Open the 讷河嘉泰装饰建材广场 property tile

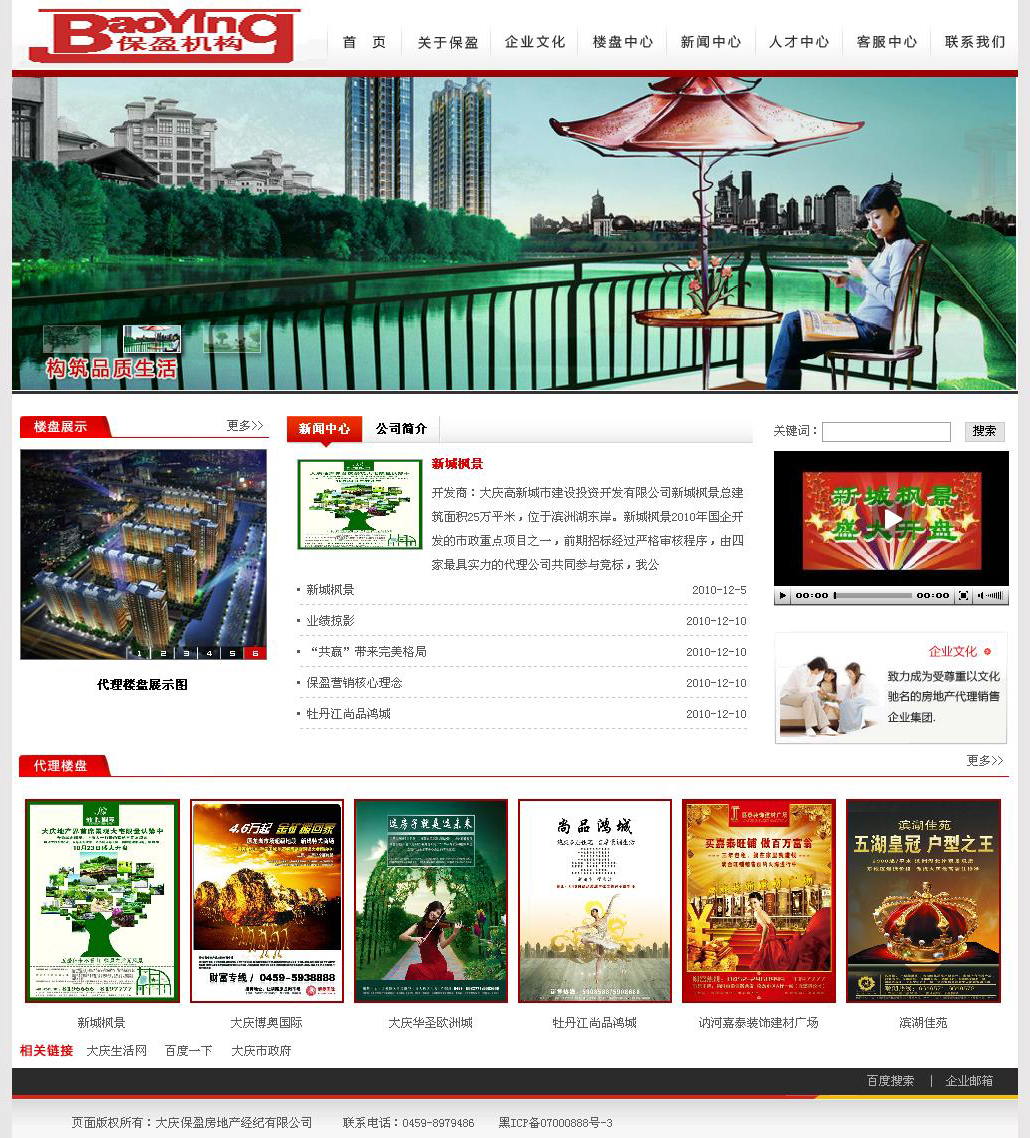[759, 900]
